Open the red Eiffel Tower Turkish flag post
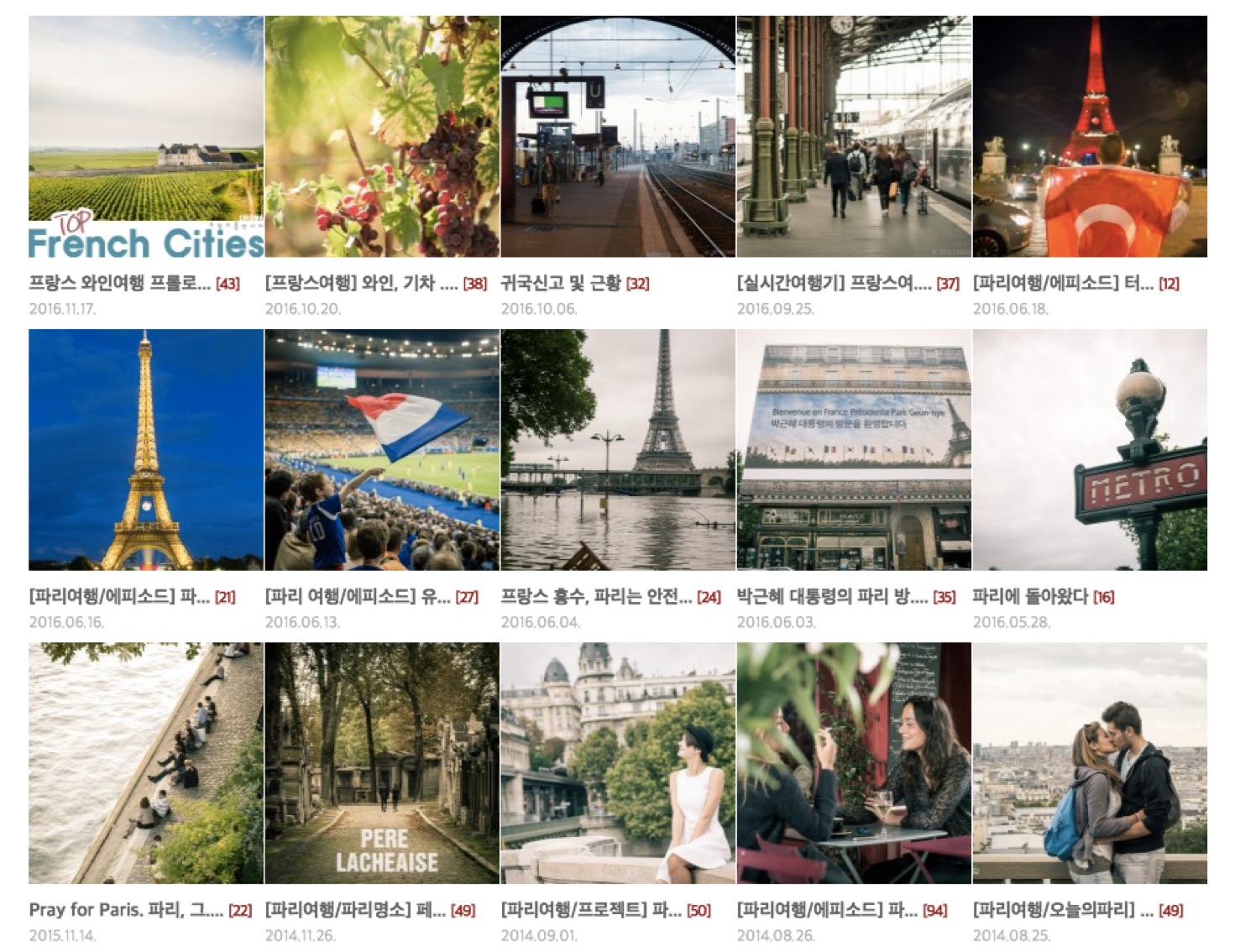The height and width of the screenshot is (952, 1235). click(1090, 137)
